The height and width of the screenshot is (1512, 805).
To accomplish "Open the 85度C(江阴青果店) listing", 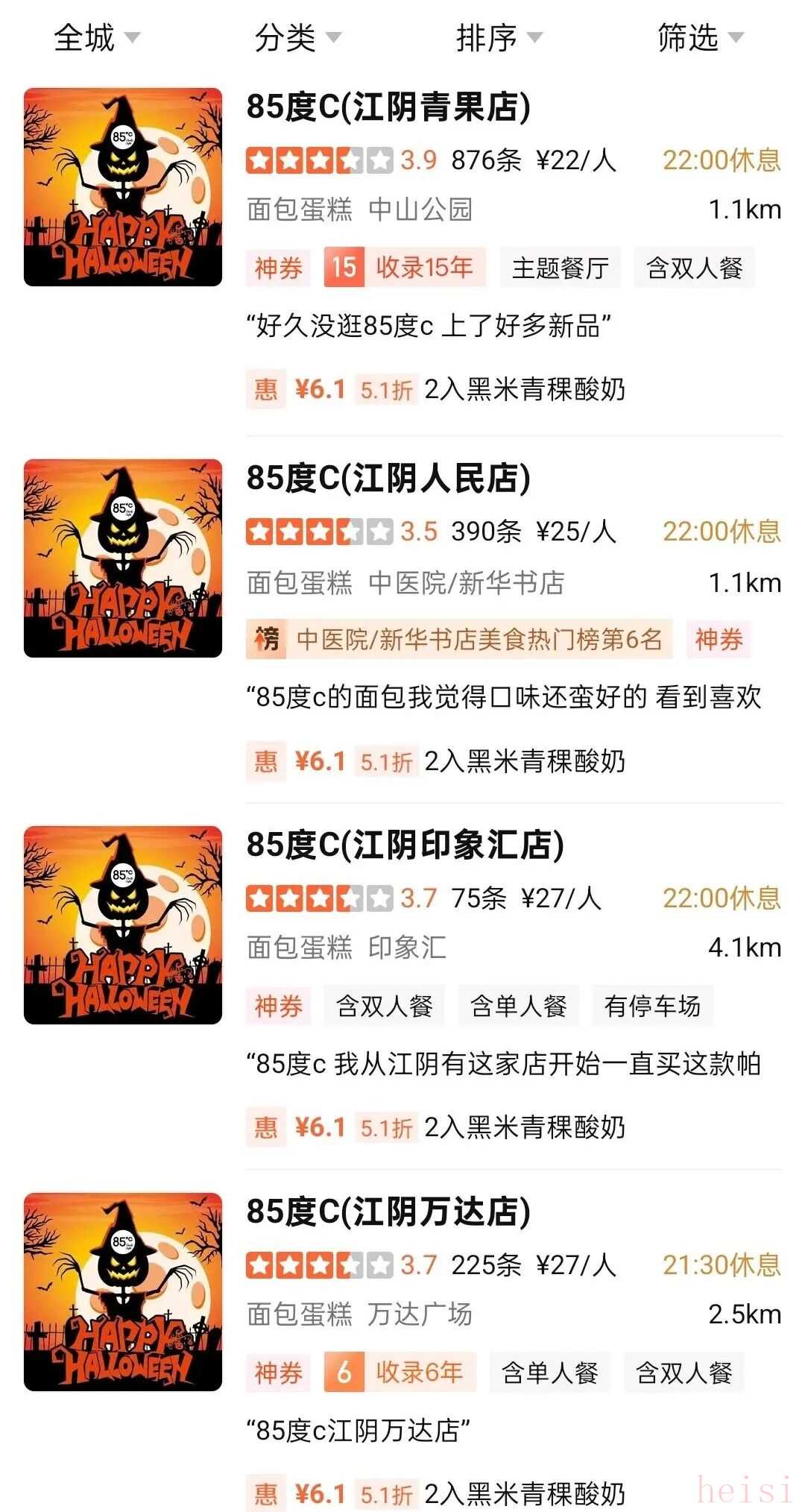I will pos(388,107).
